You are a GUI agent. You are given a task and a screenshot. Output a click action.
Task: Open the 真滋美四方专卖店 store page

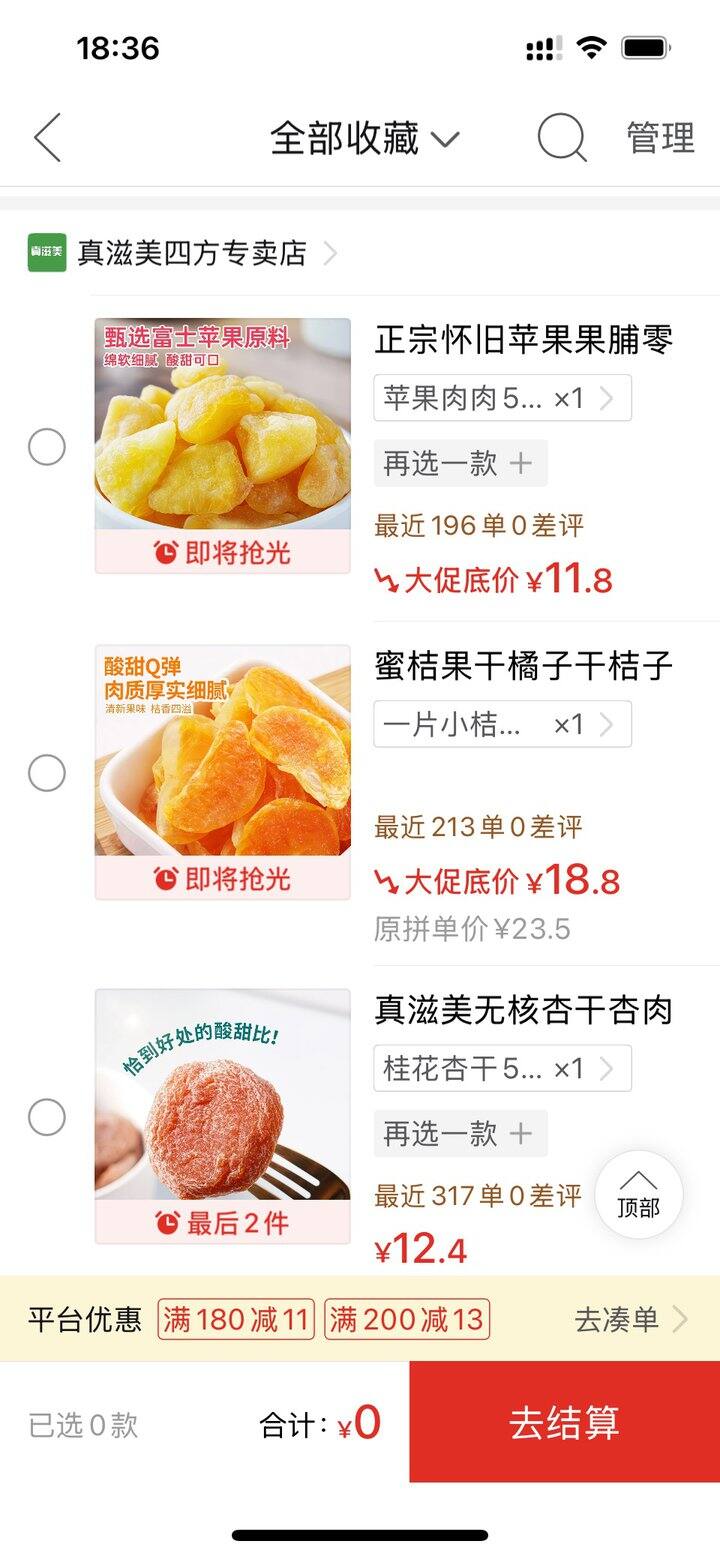(x=192, y=253)
